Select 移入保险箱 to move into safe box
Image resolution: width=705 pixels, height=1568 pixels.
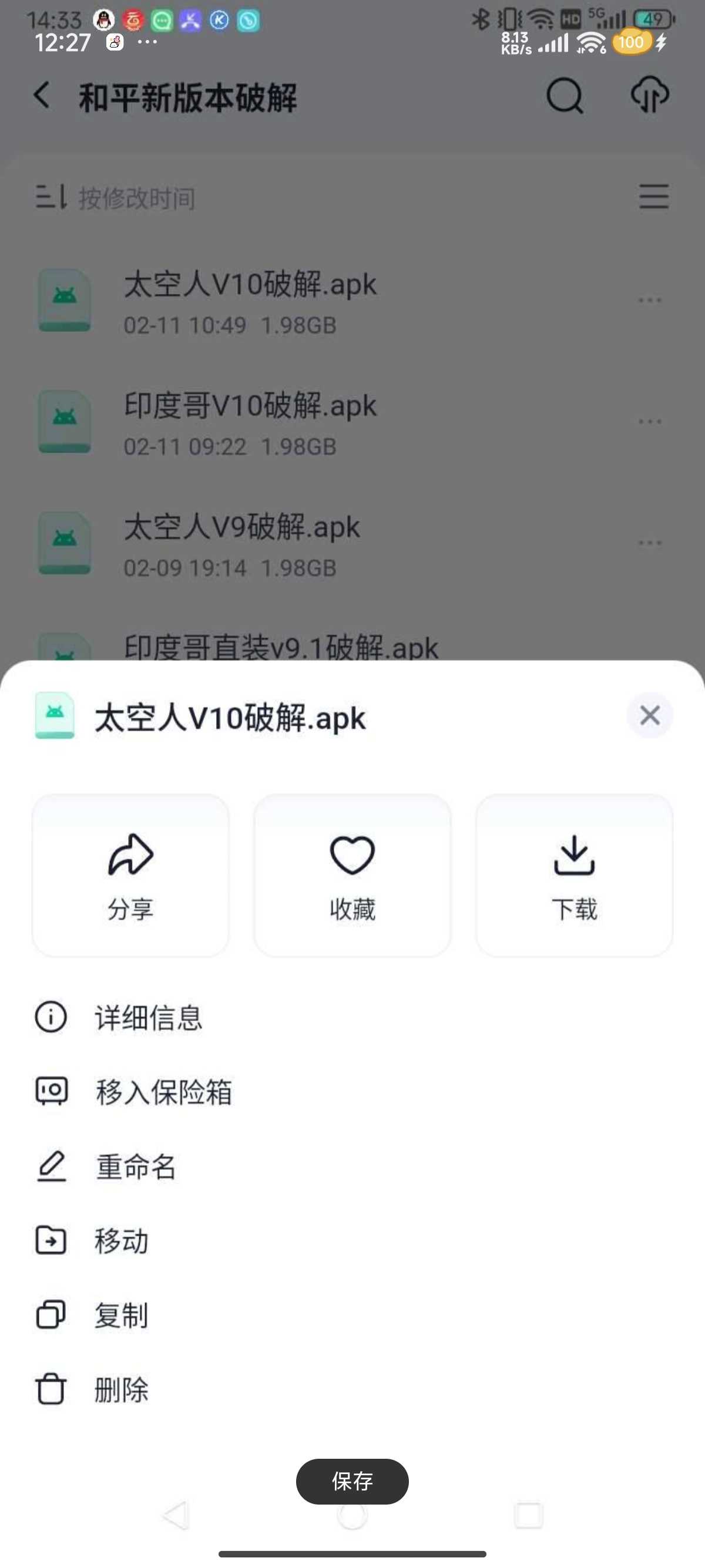tap(352, 1091)
